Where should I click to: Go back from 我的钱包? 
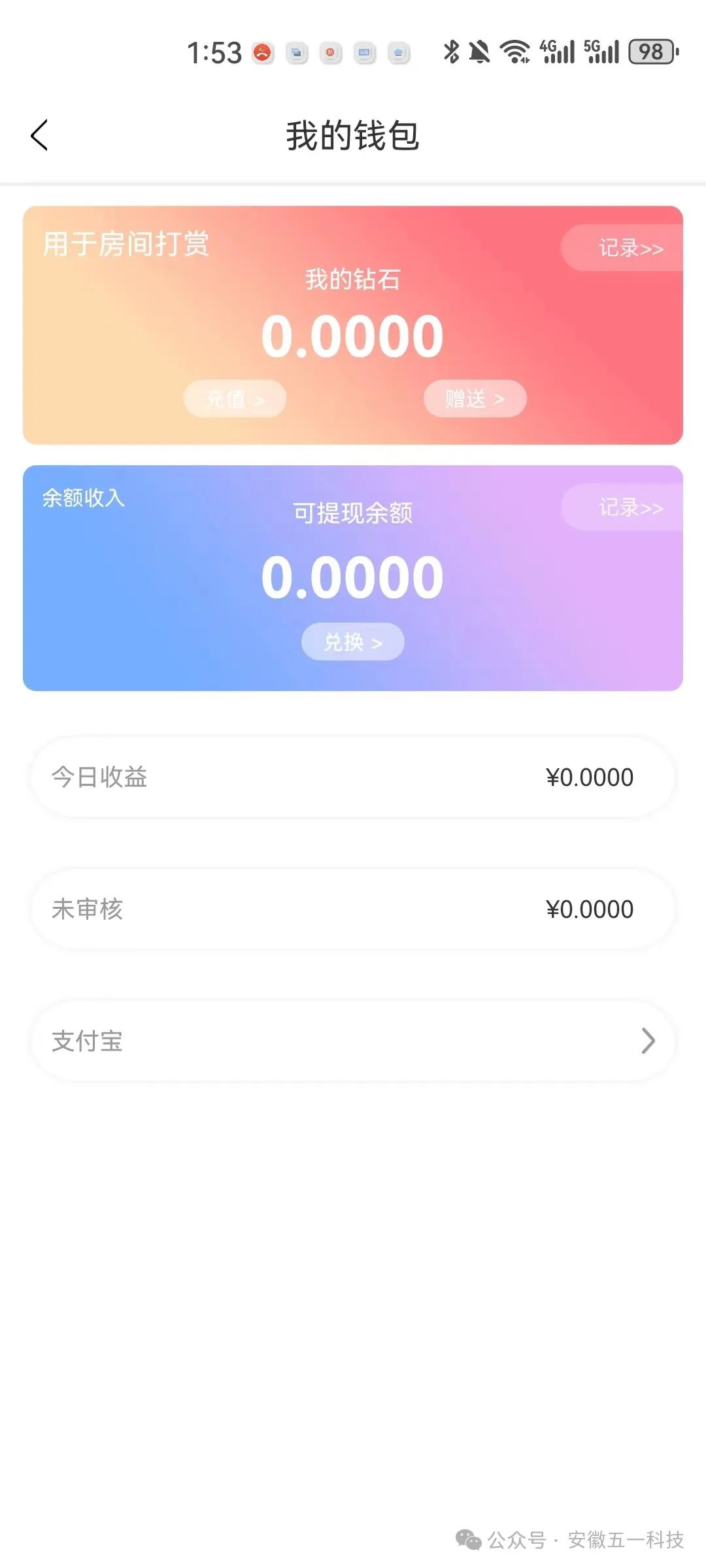coord(40,135)
